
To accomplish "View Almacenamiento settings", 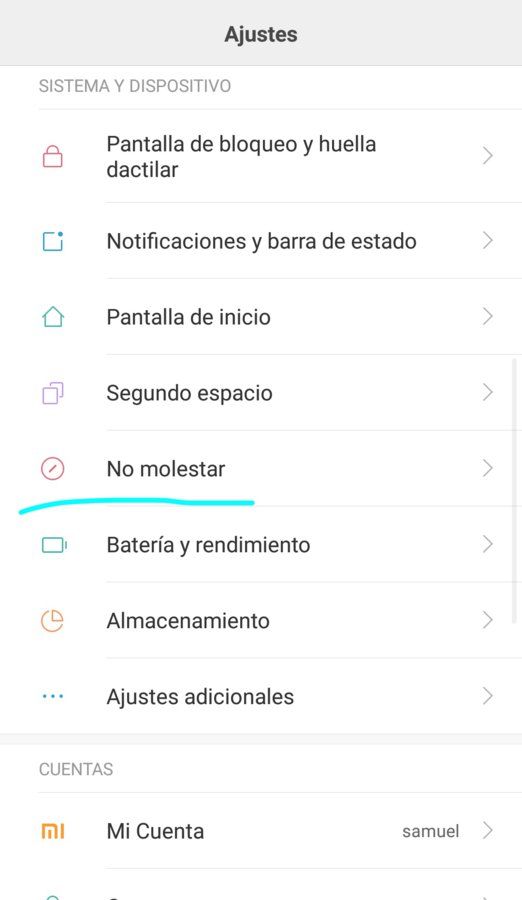I will pos(261,620).
